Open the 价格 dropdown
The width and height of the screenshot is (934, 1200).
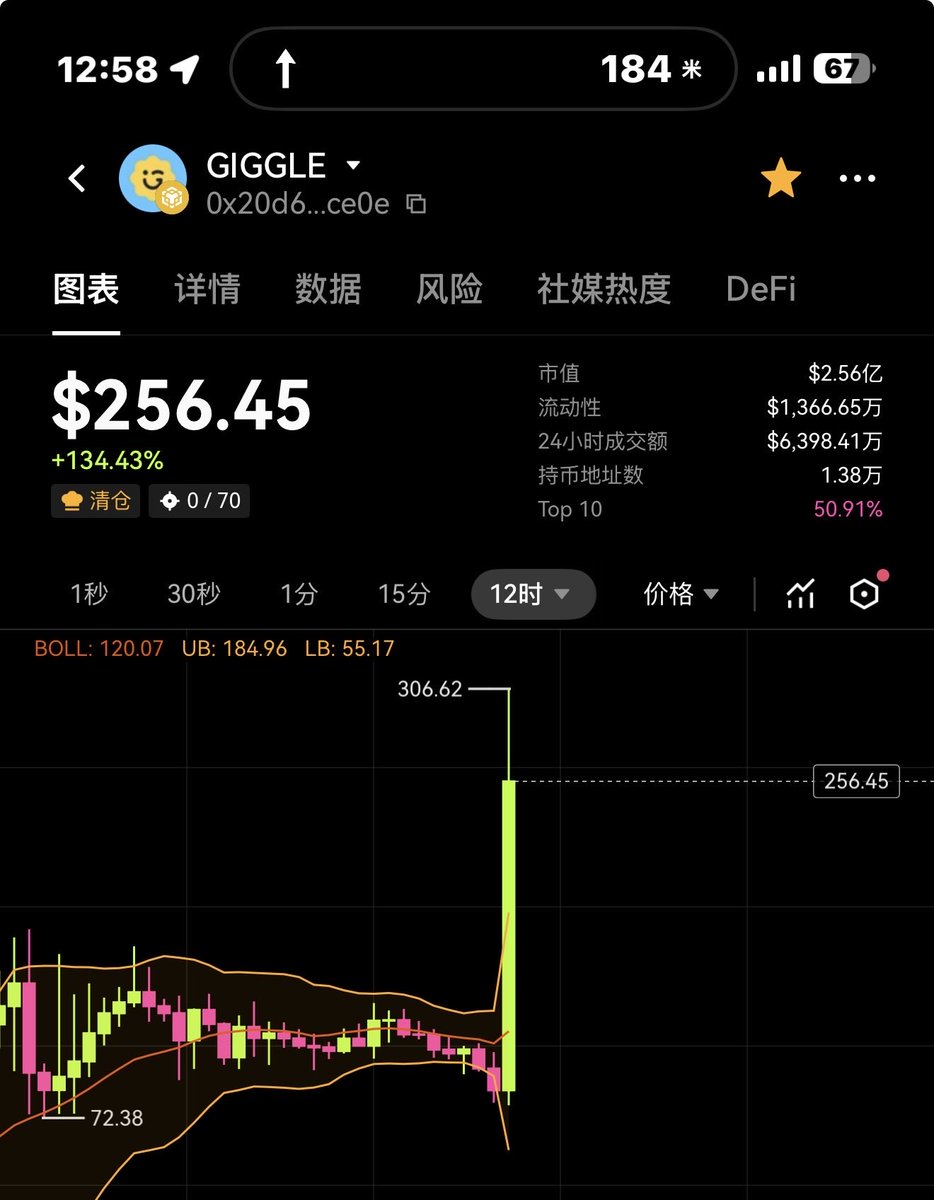click(681, 594)
